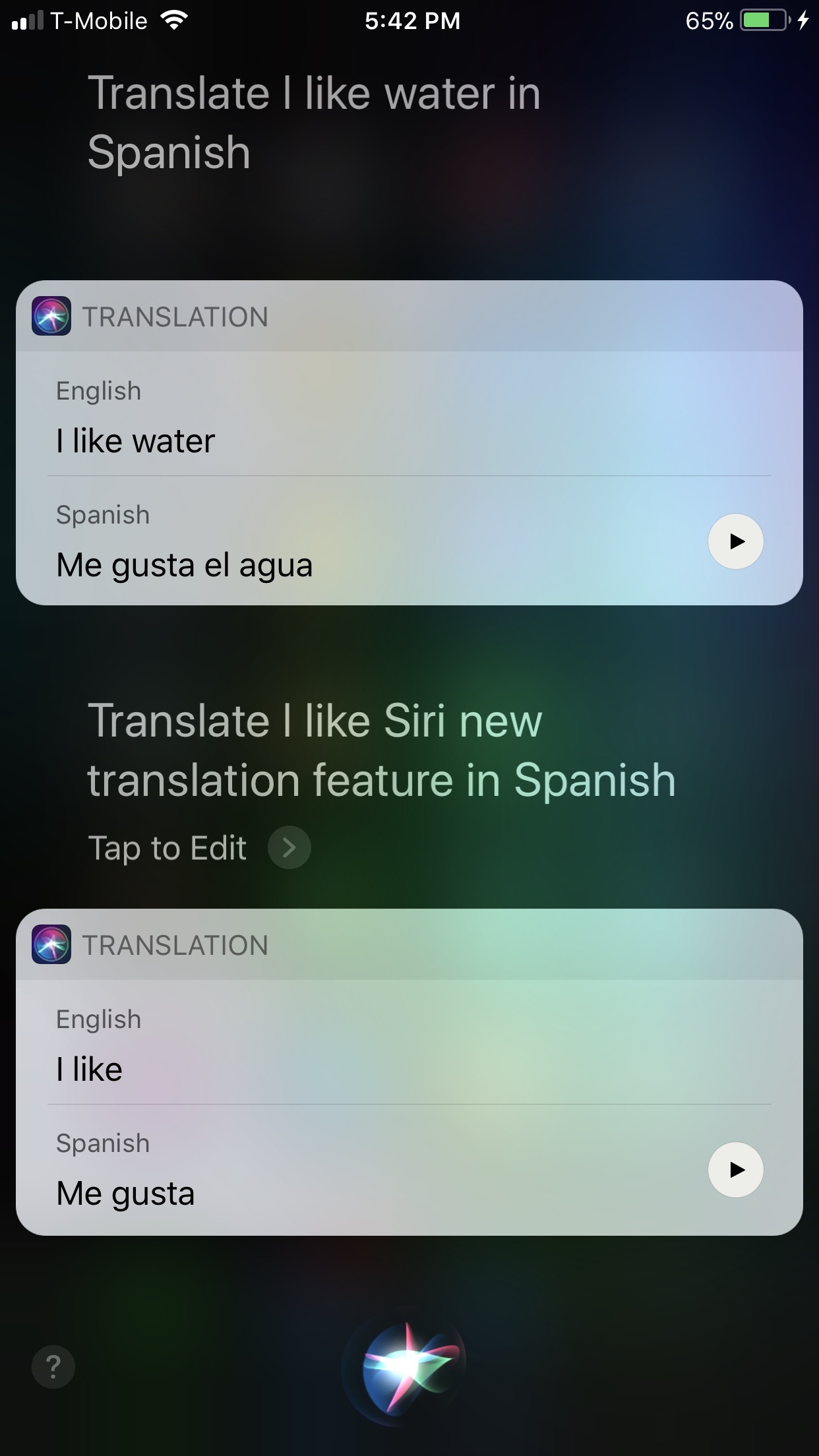Image resolution: width=819 pixels, height=1456 pixels.
Task: Open the 'I like' translation card
Action: 409,1072
